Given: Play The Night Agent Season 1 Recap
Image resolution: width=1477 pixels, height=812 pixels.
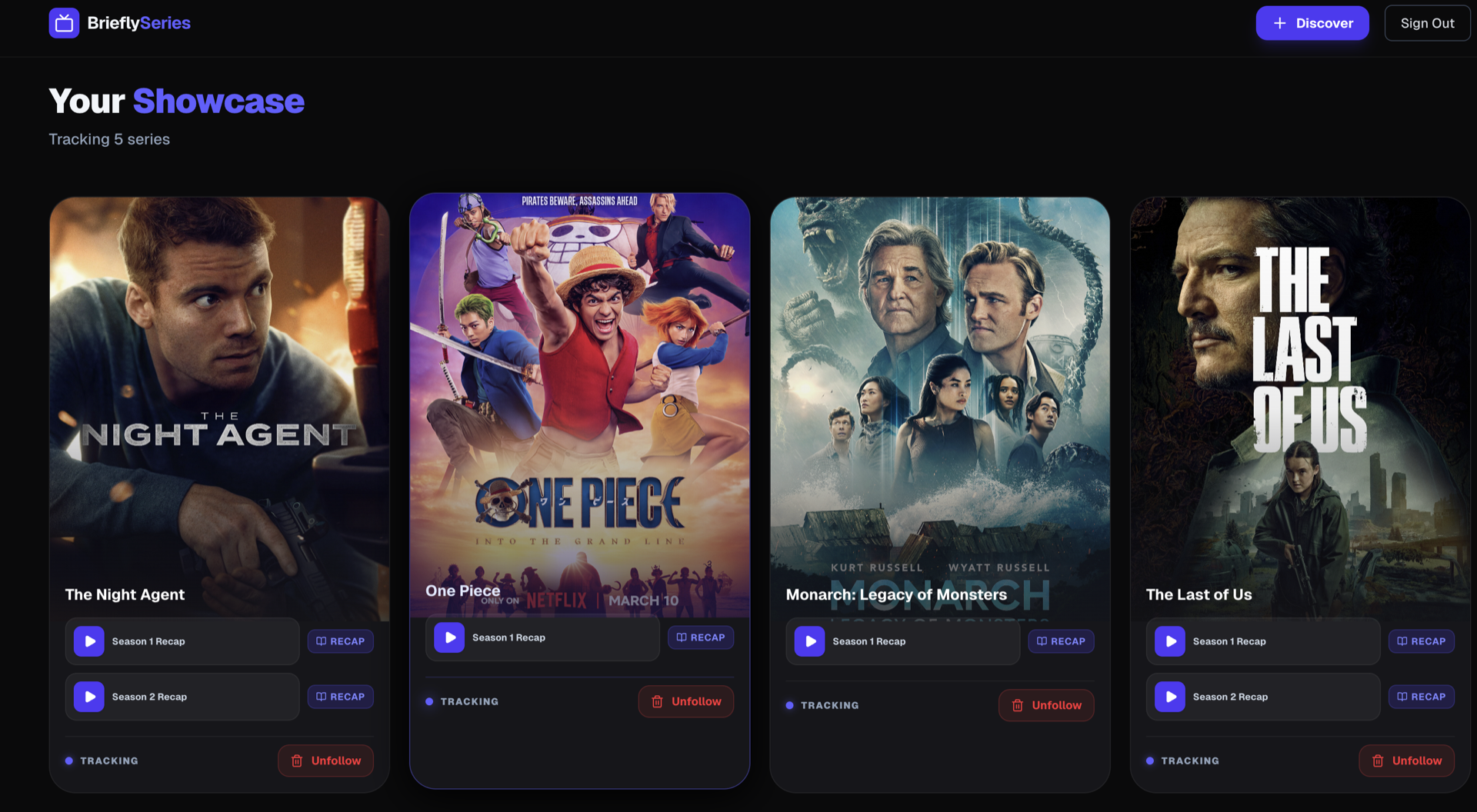Looking at the screenshot, I should [89, 641].
